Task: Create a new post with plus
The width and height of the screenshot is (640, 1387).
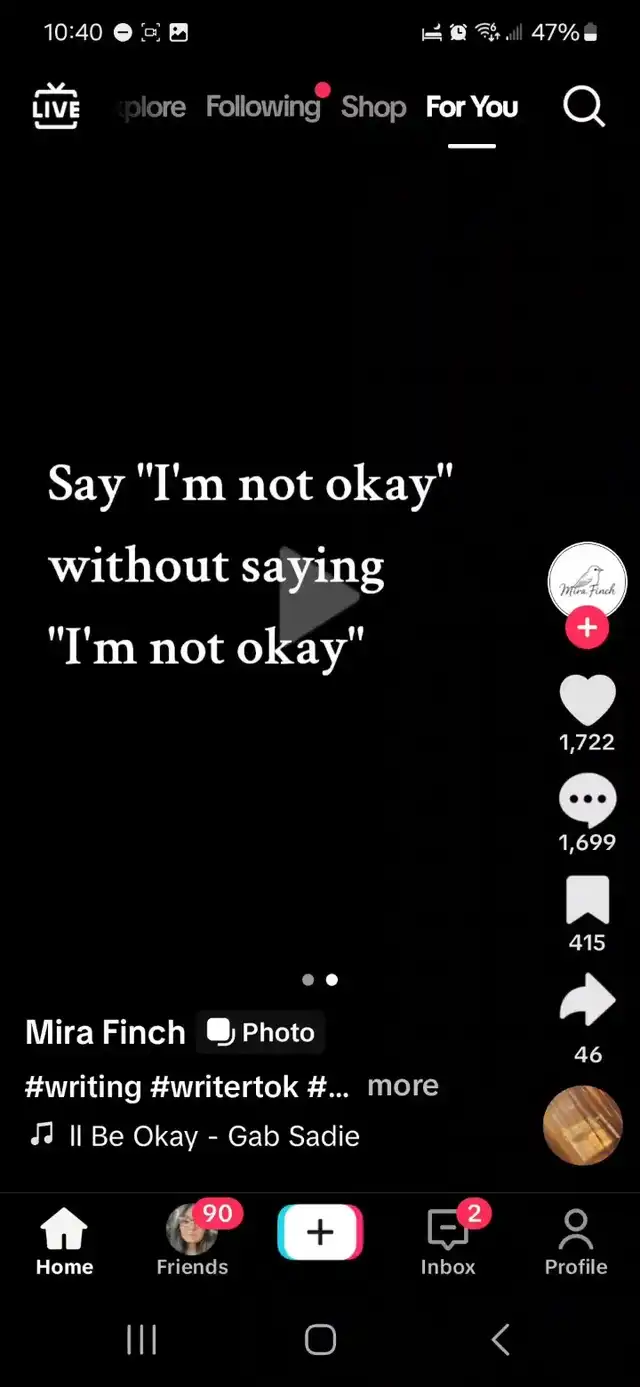Action: tap(320, 1232)
